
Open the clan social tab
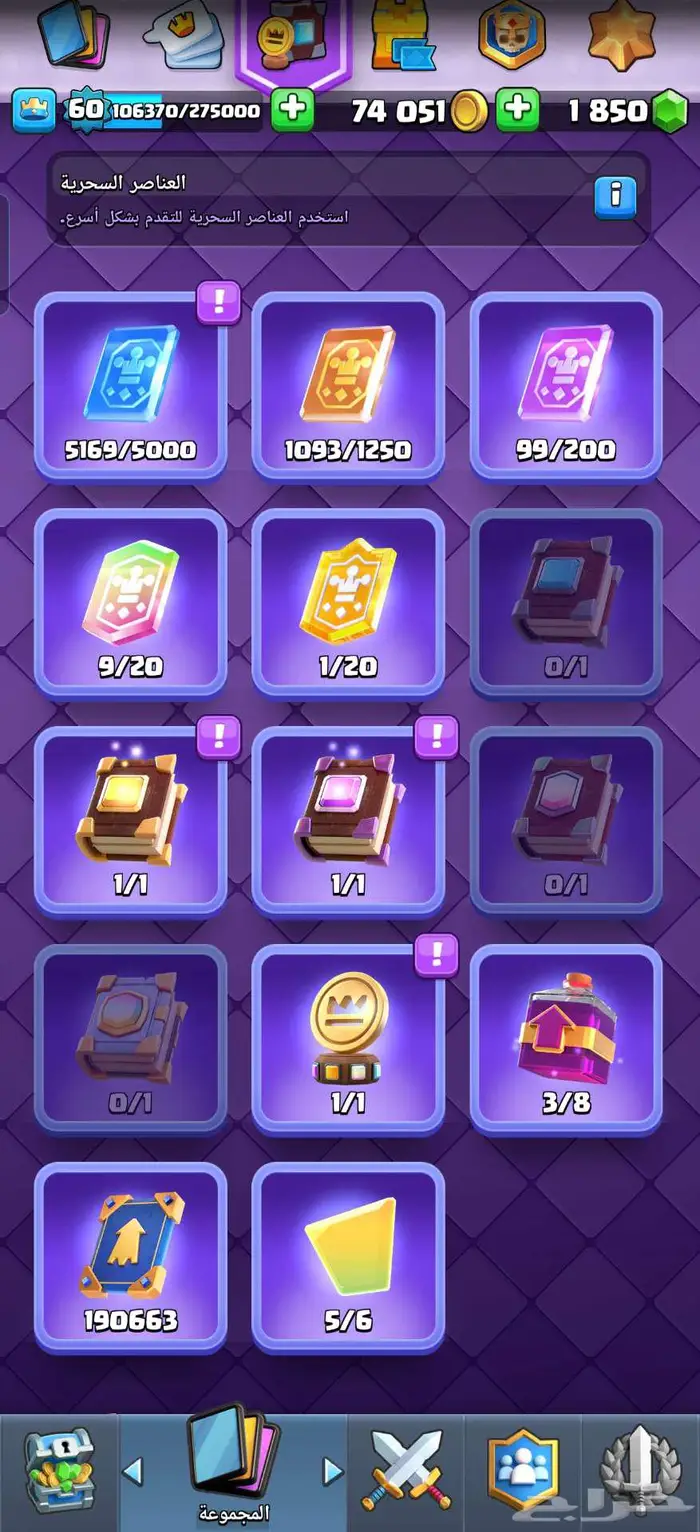pyautogui.click(x=522, y=1470)
